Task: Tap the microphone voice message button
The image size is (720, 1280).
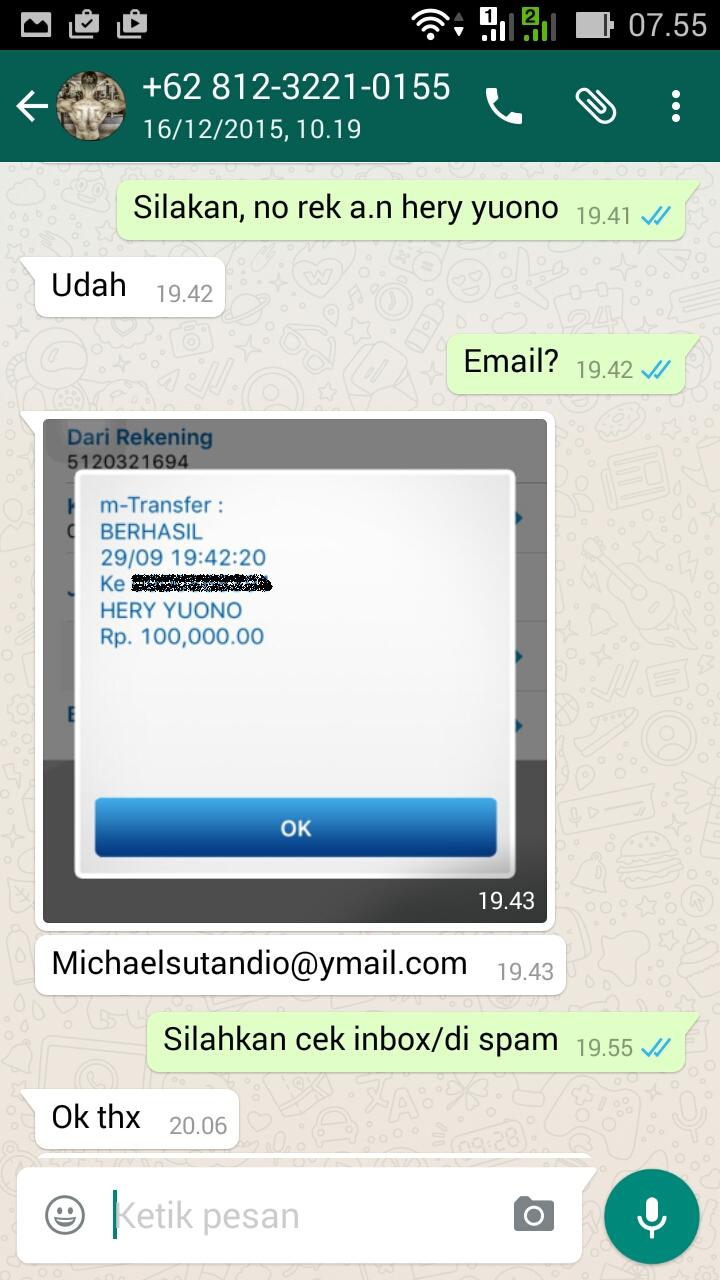Action: point(652,1215)
